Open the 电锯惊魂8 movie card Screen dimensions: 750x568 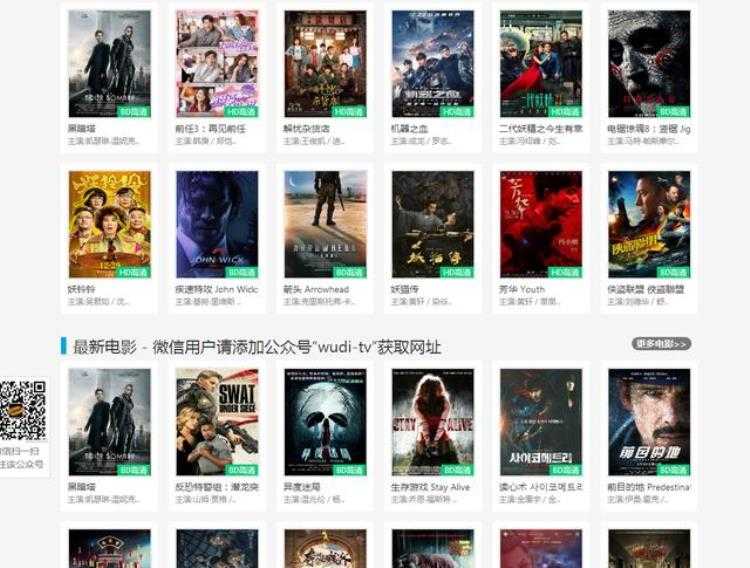pos(649,64)
